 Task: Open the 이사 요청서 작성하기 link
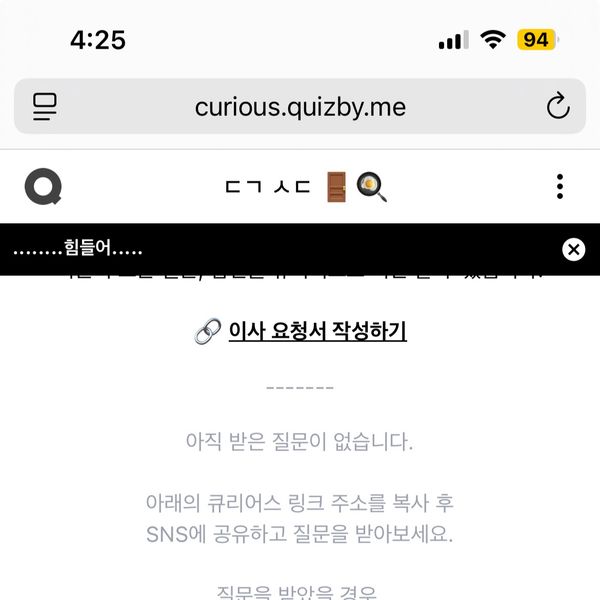pos(317,331)
